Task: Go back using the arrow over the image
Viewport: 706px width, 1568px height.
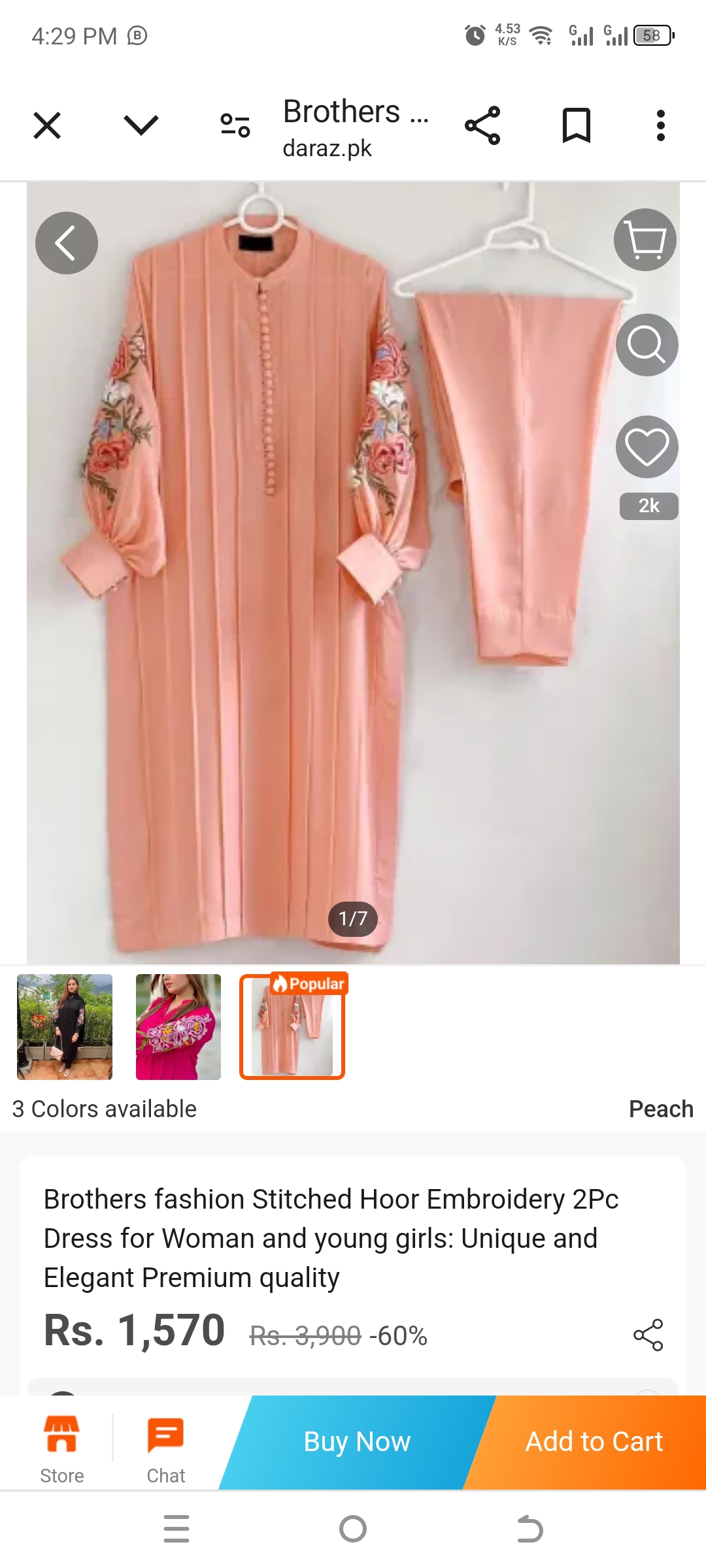Action: (x=67, y=243)
